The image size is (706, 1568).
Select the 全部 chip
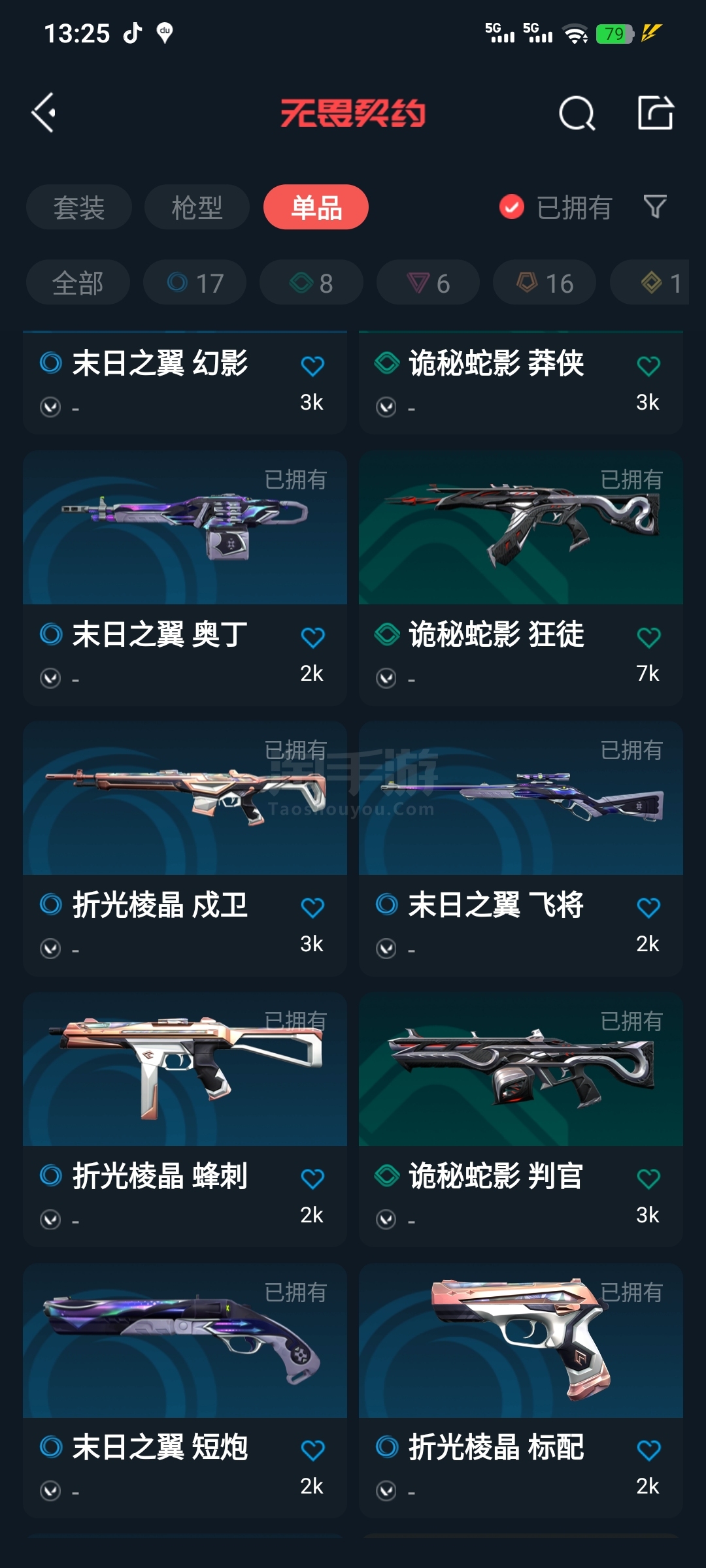pos(78,283)
